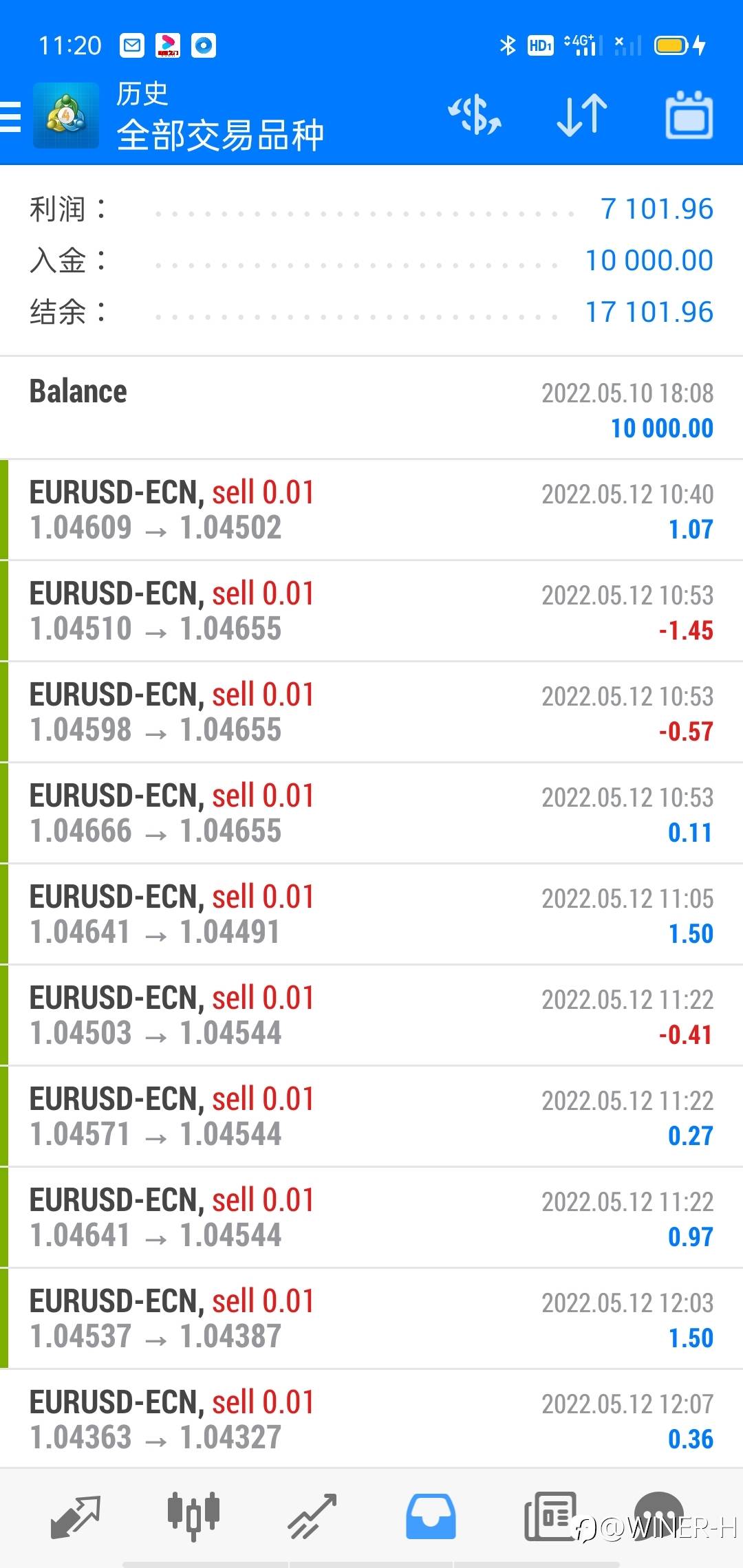Open the trade with loss -0.57
The height and width of the screenshot is (1568, 743).
371,712
